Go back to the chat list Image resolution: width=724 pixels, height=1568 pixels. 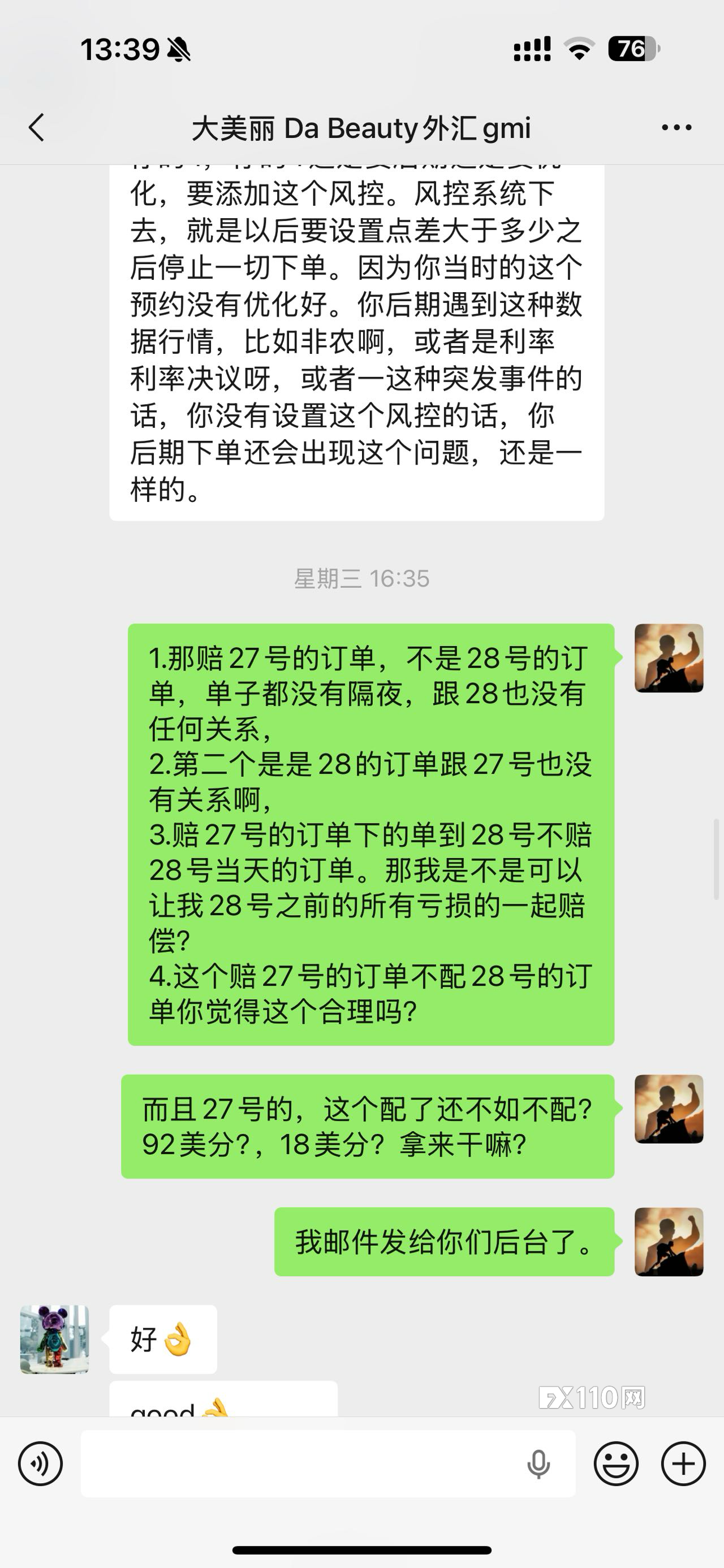(x=37, y=128)
